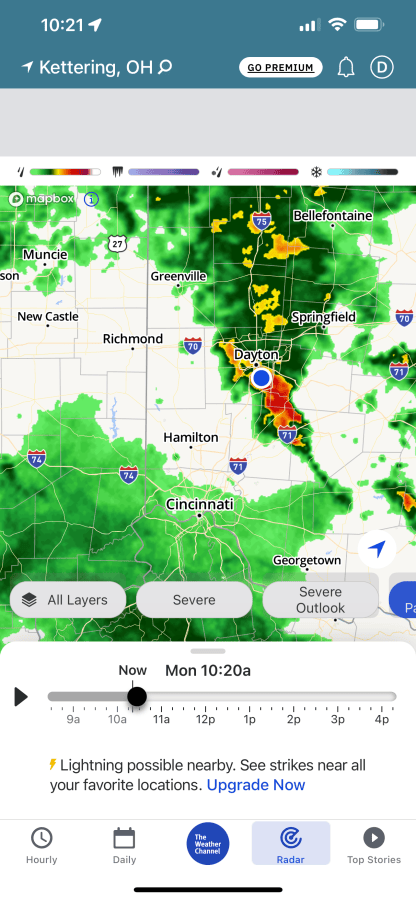Play the radar animation
This screenshot has width=416, height=900.
[x=21, y=697]
